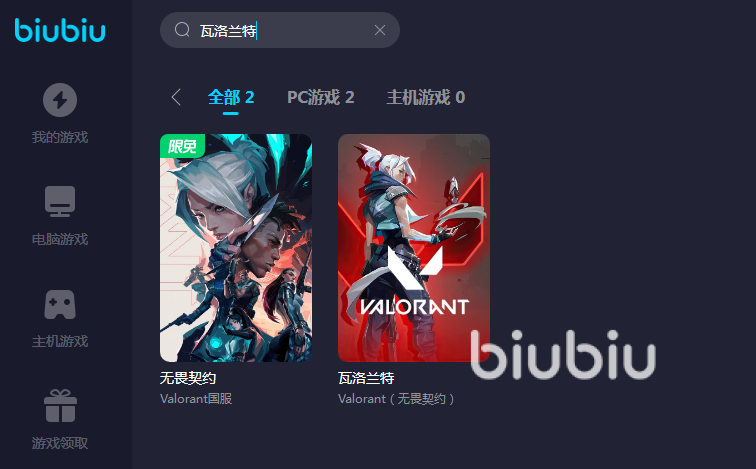Open 游戏领取 in the sidebar
The image size is (756, 469).
coord(60,420)
